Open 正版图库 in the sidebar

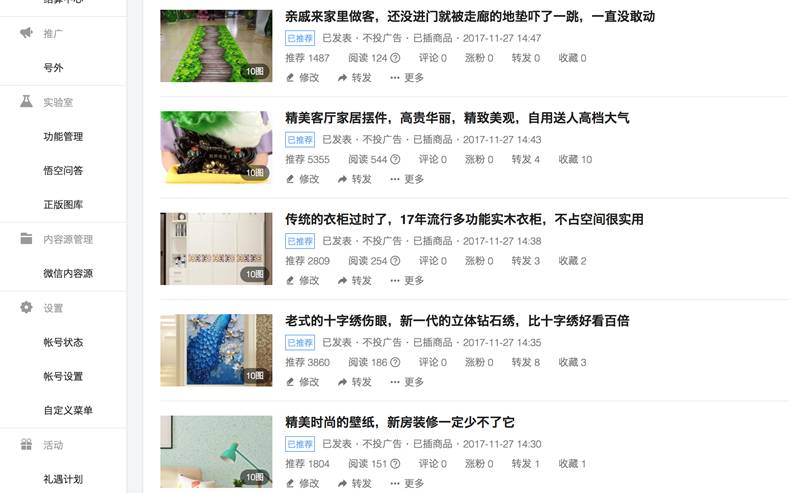[63, 205]
